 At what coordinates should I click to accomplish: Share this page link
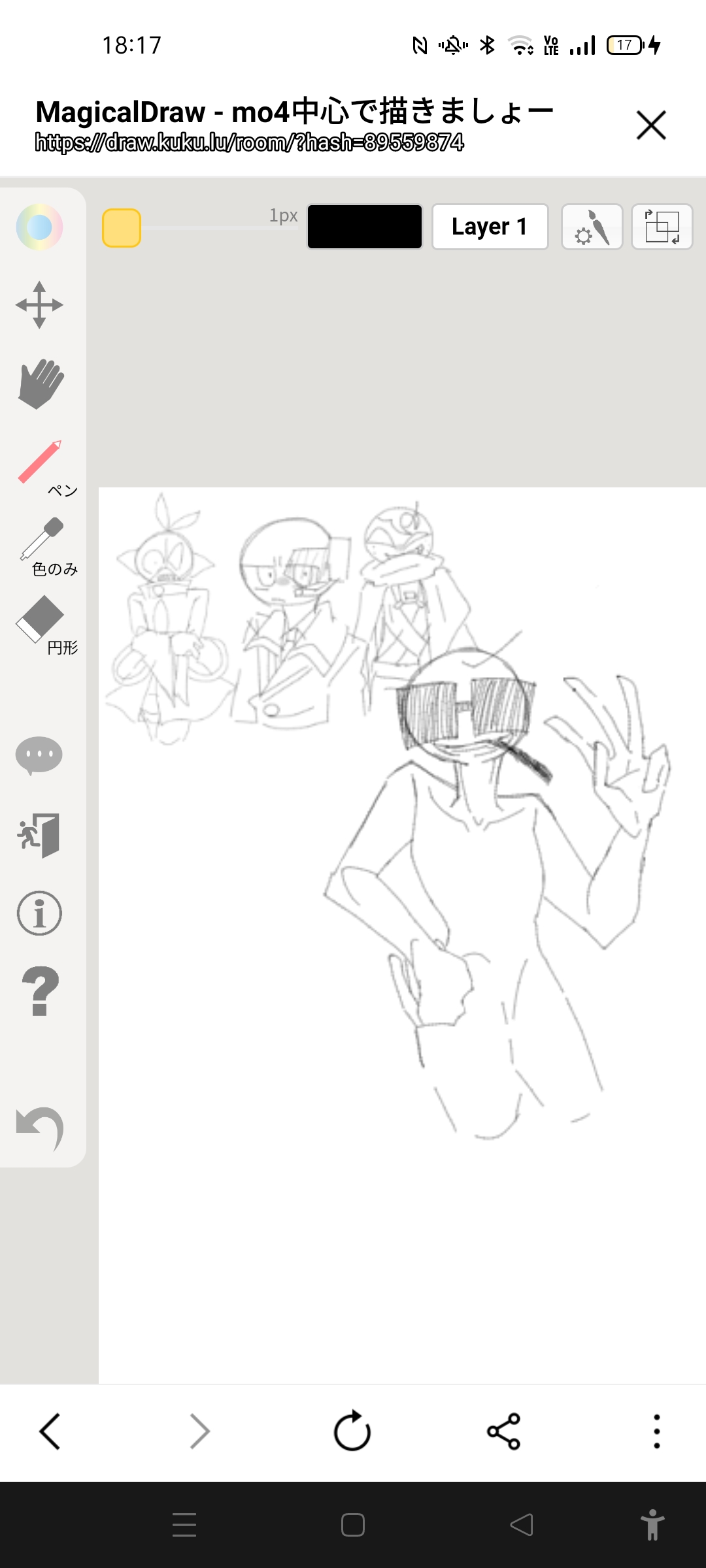[x=504, y=1431]
